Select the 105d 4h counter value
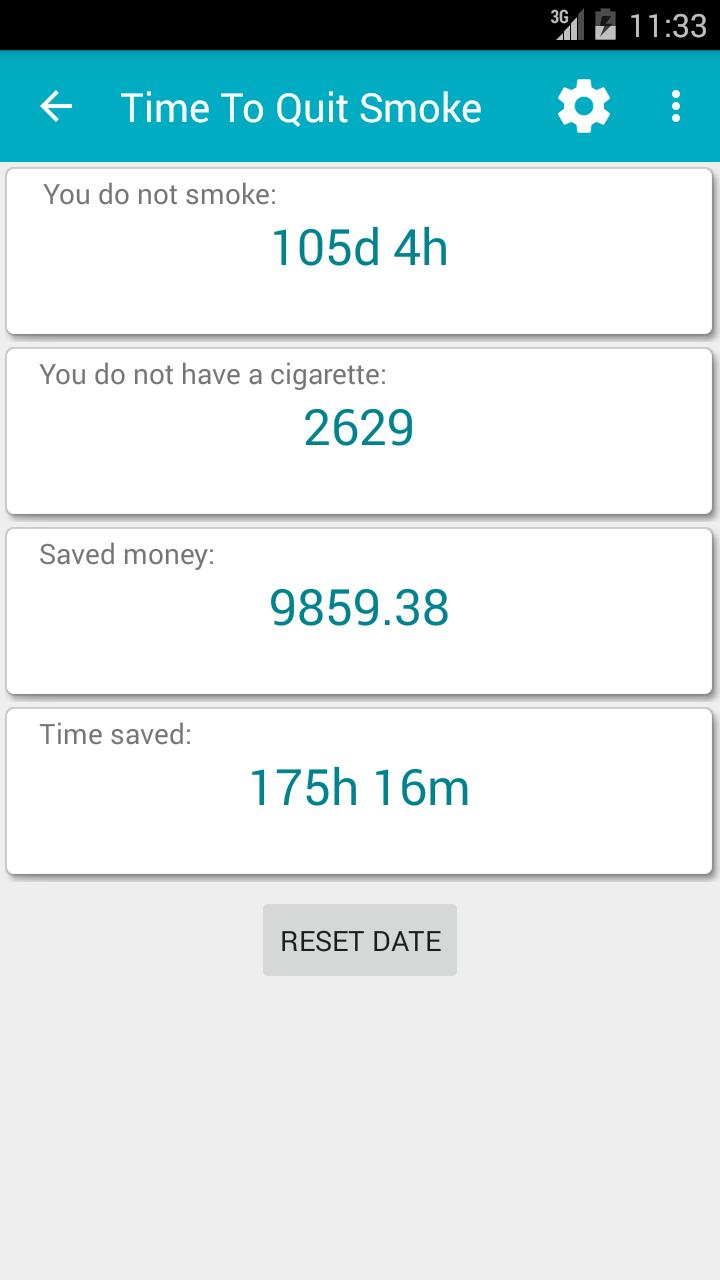720x1280 pixels. (360, 246)
